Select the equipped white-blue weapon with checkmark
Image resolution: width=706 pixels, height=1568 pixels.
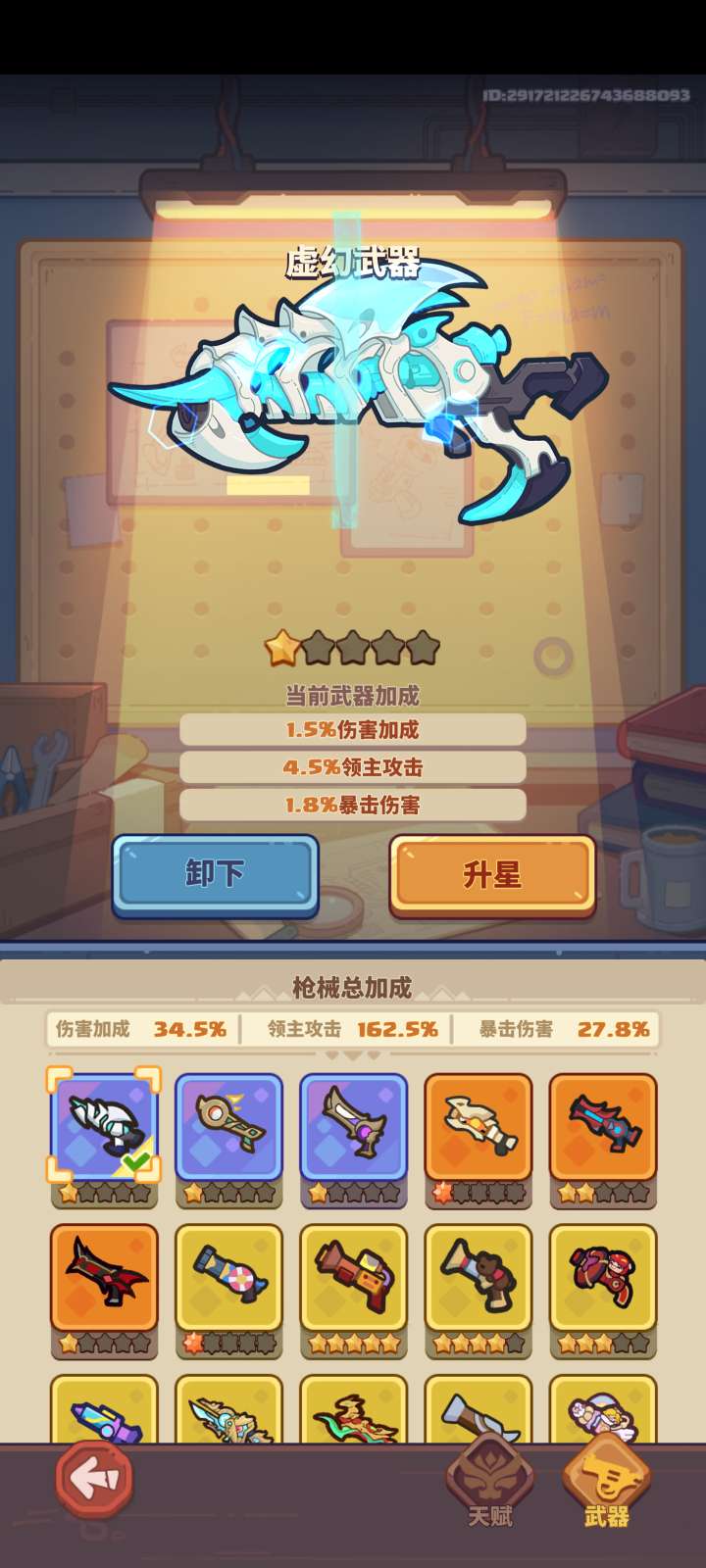104,1127
